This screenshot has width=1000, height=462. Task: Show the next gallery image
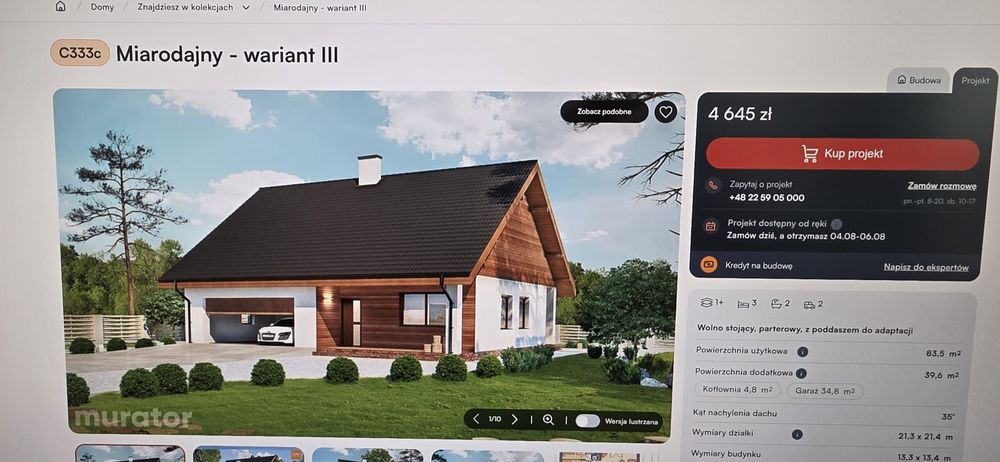514,420
